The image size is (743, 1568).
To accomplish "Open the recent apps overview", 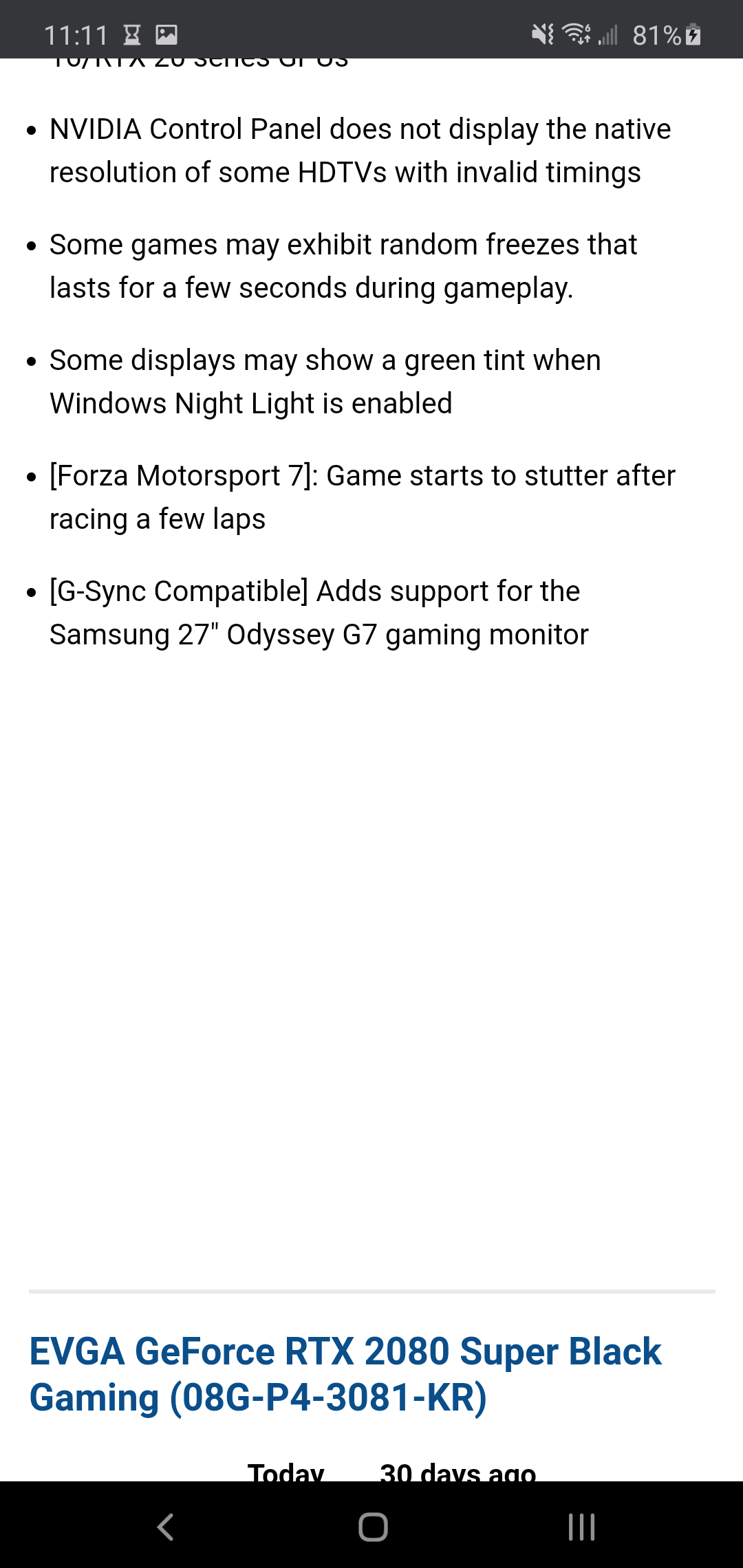I will (x=581, y=1527).
